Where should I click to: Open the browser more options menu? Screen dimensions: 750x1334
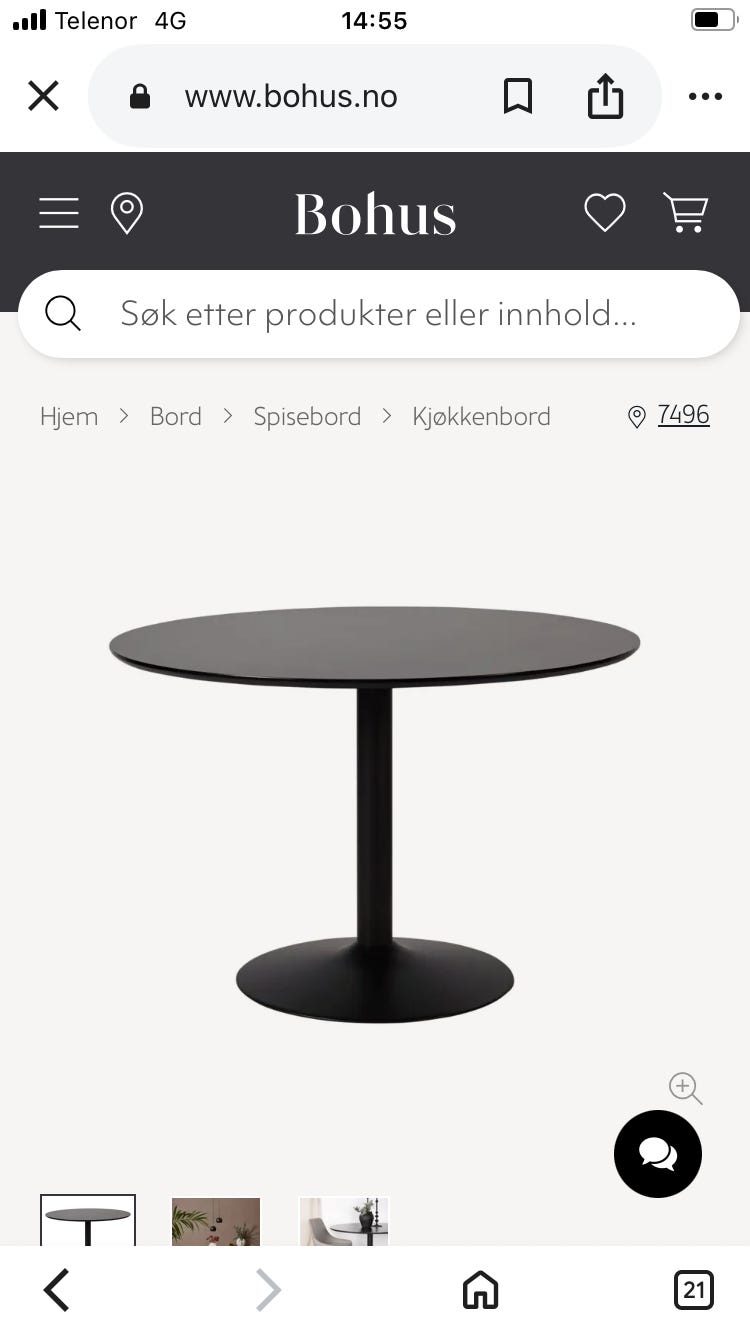point(706,95)
